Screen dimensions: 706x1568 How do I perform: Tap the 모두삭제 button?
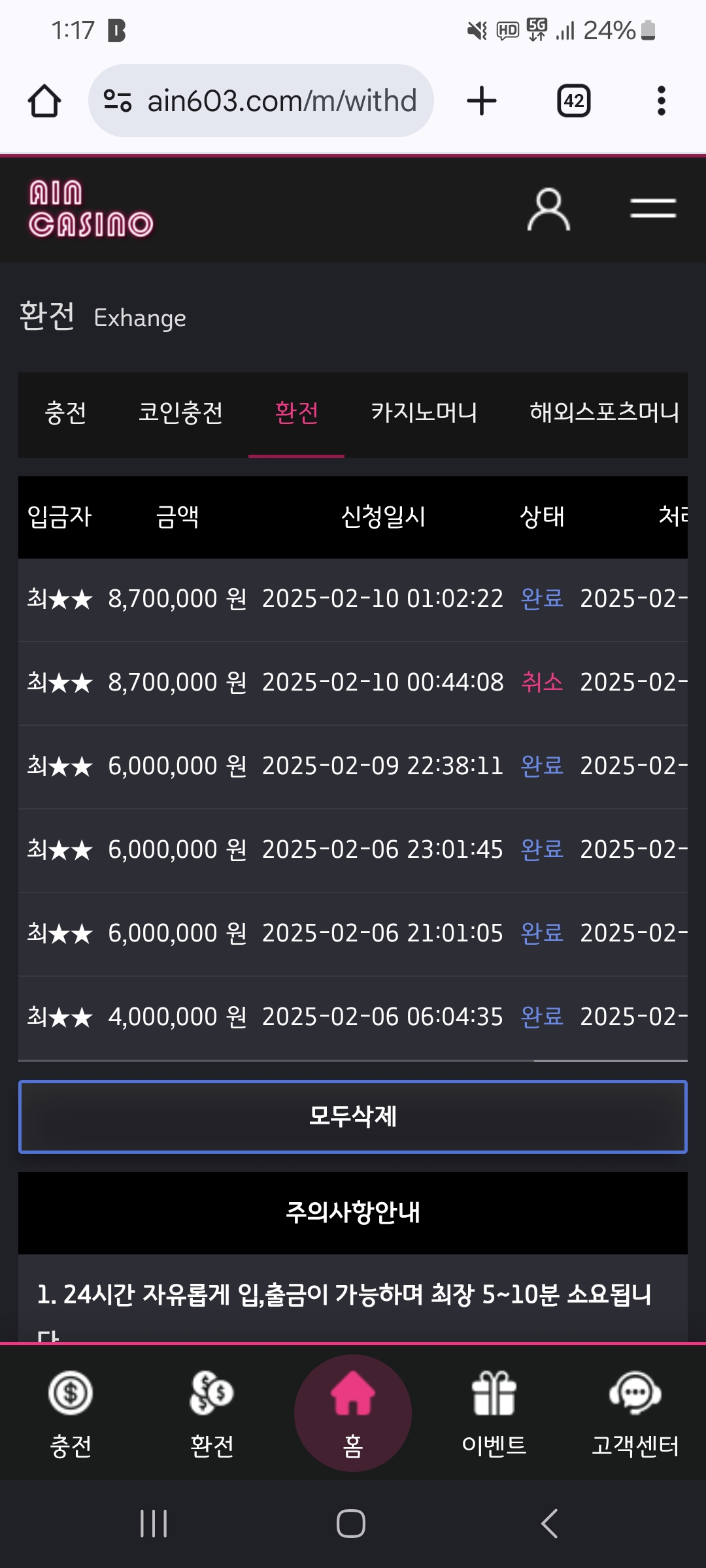point(353,1117)
